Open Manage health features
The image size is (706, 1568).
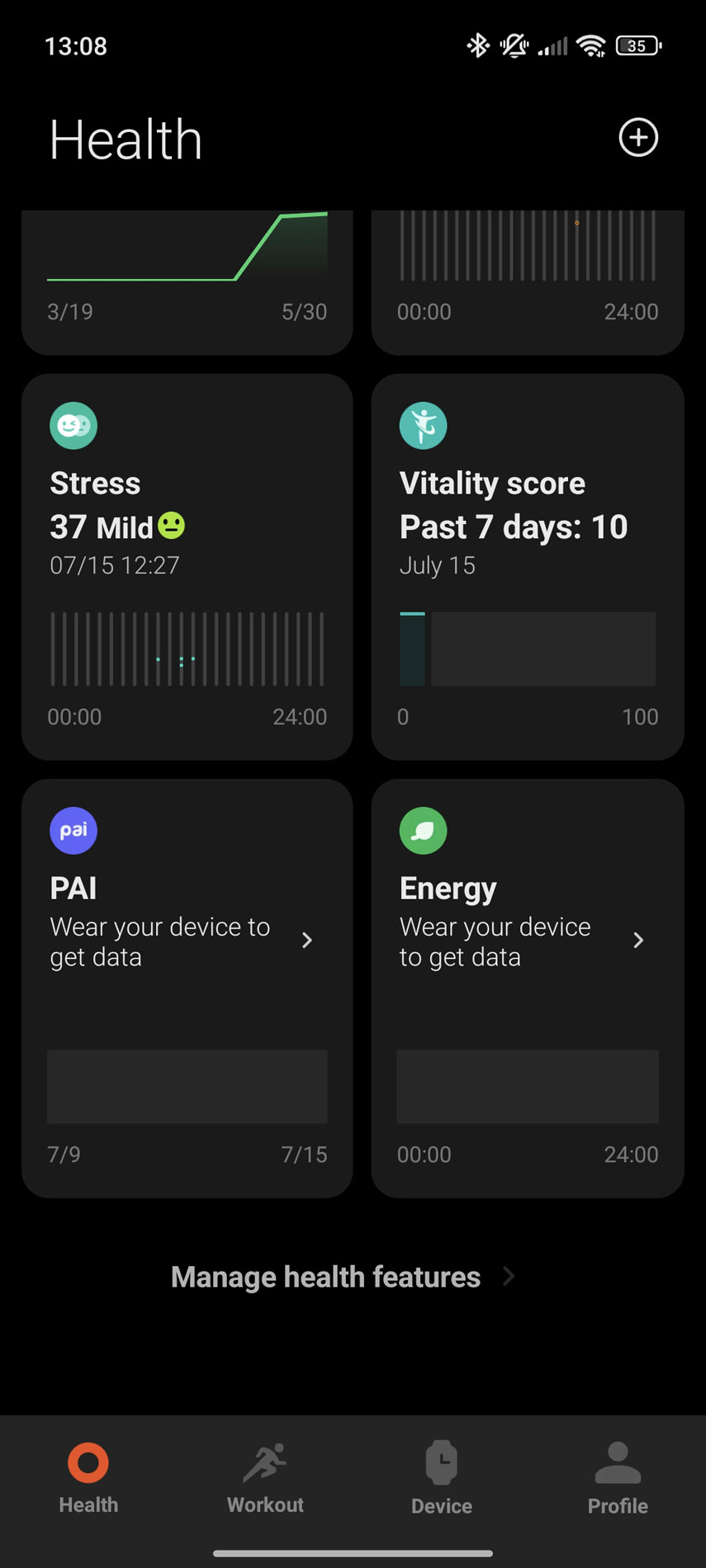[x=343, y=1277]
